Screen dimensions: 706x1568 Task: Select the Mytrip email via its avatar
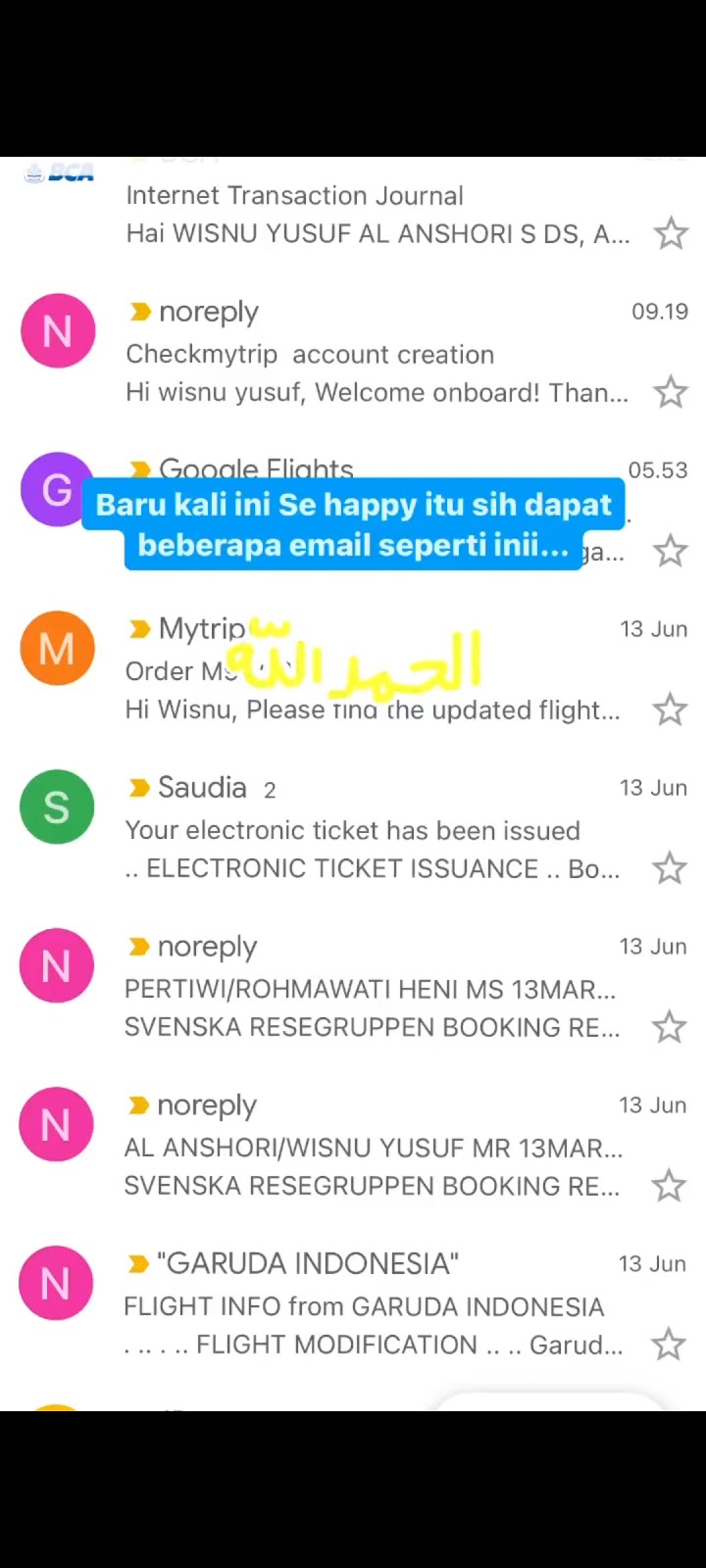coord(57,648)
